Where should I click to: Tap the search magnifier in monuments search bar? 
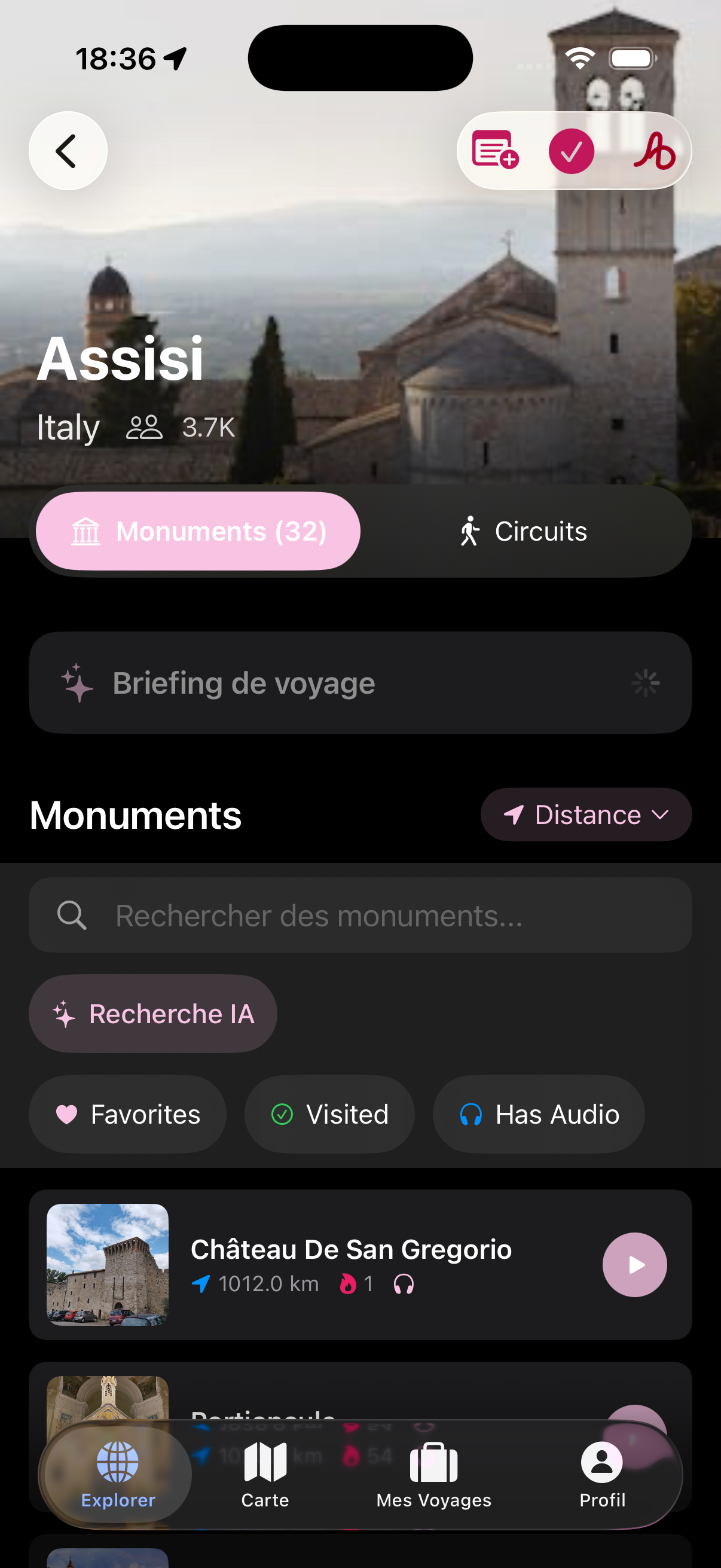click(x=72, y=915)
